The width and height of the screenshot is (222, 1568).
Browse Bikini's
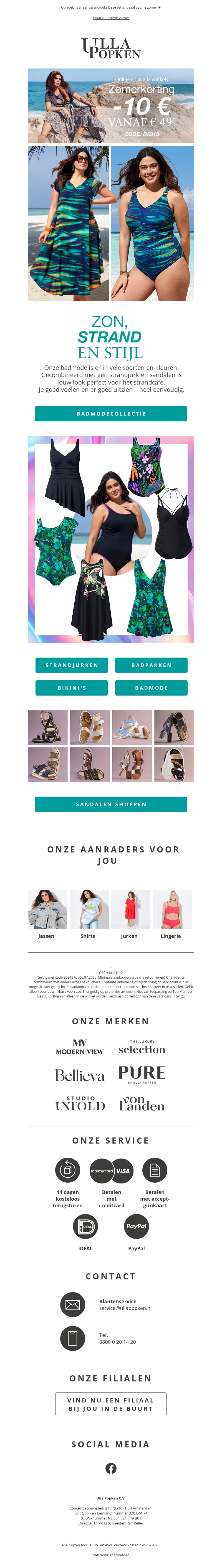point(71,688)
